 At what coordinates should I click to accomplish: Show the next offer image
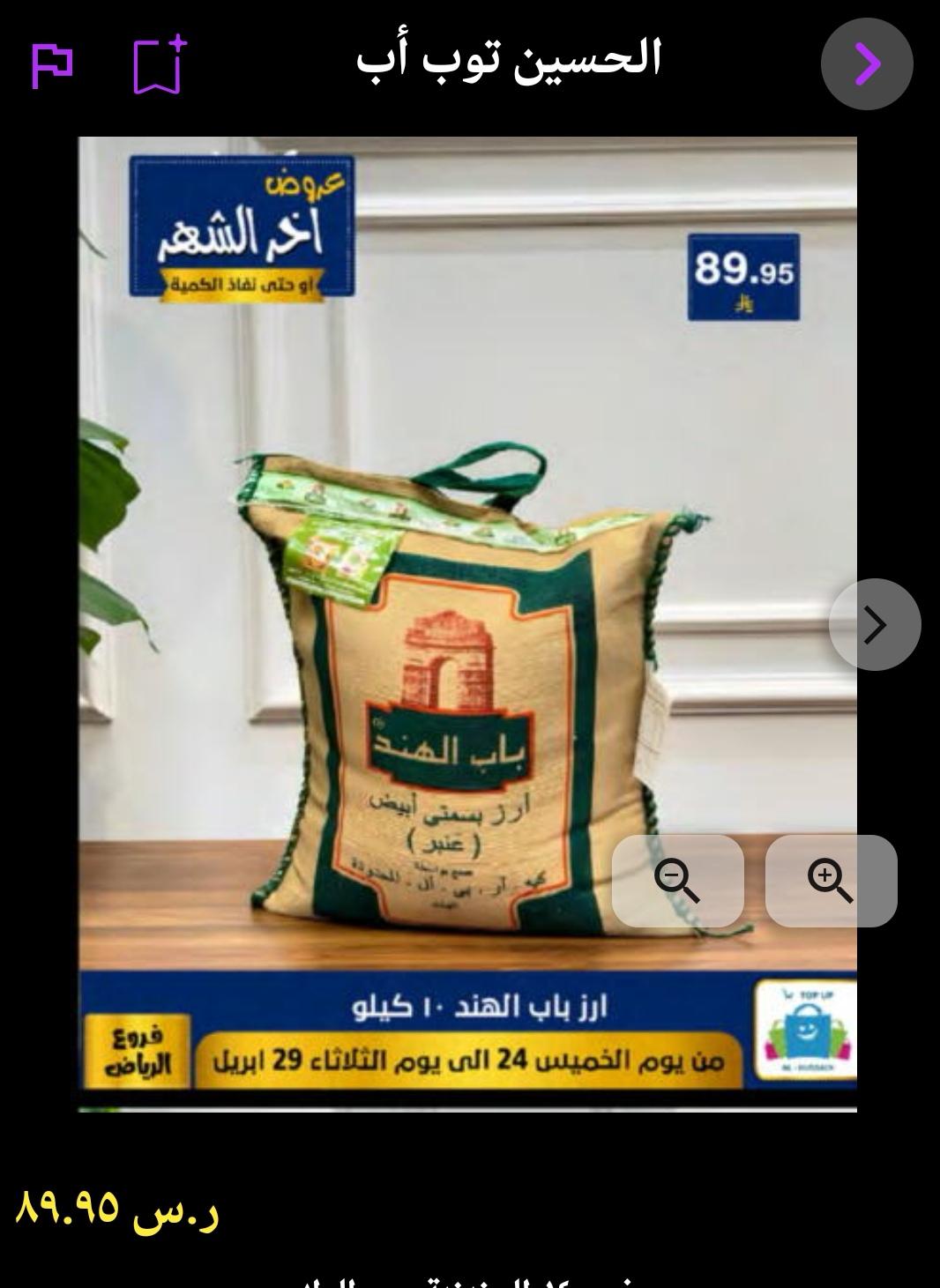(x=874, y=624)
